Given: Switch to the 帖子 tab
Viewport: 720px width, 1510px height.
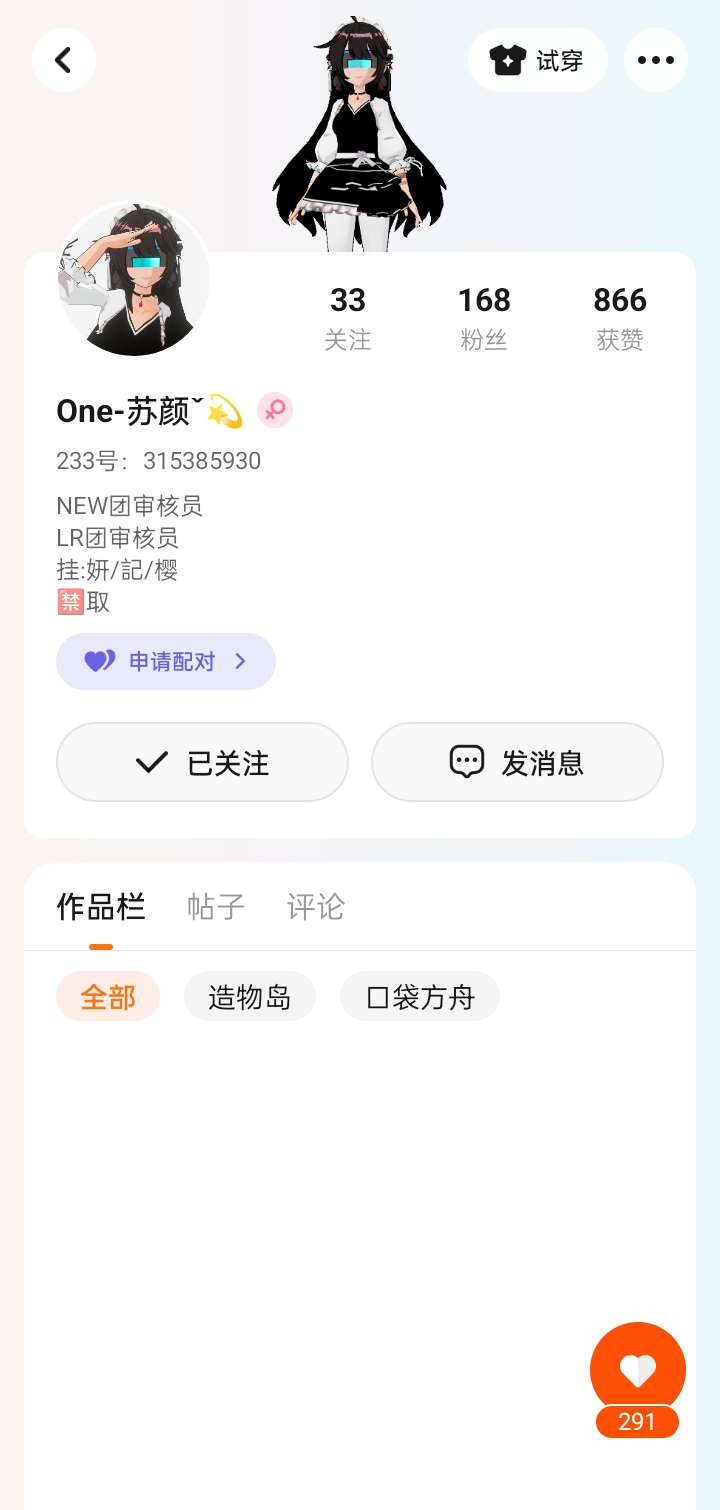Looking at the screenshot, I should click(216, 907).
